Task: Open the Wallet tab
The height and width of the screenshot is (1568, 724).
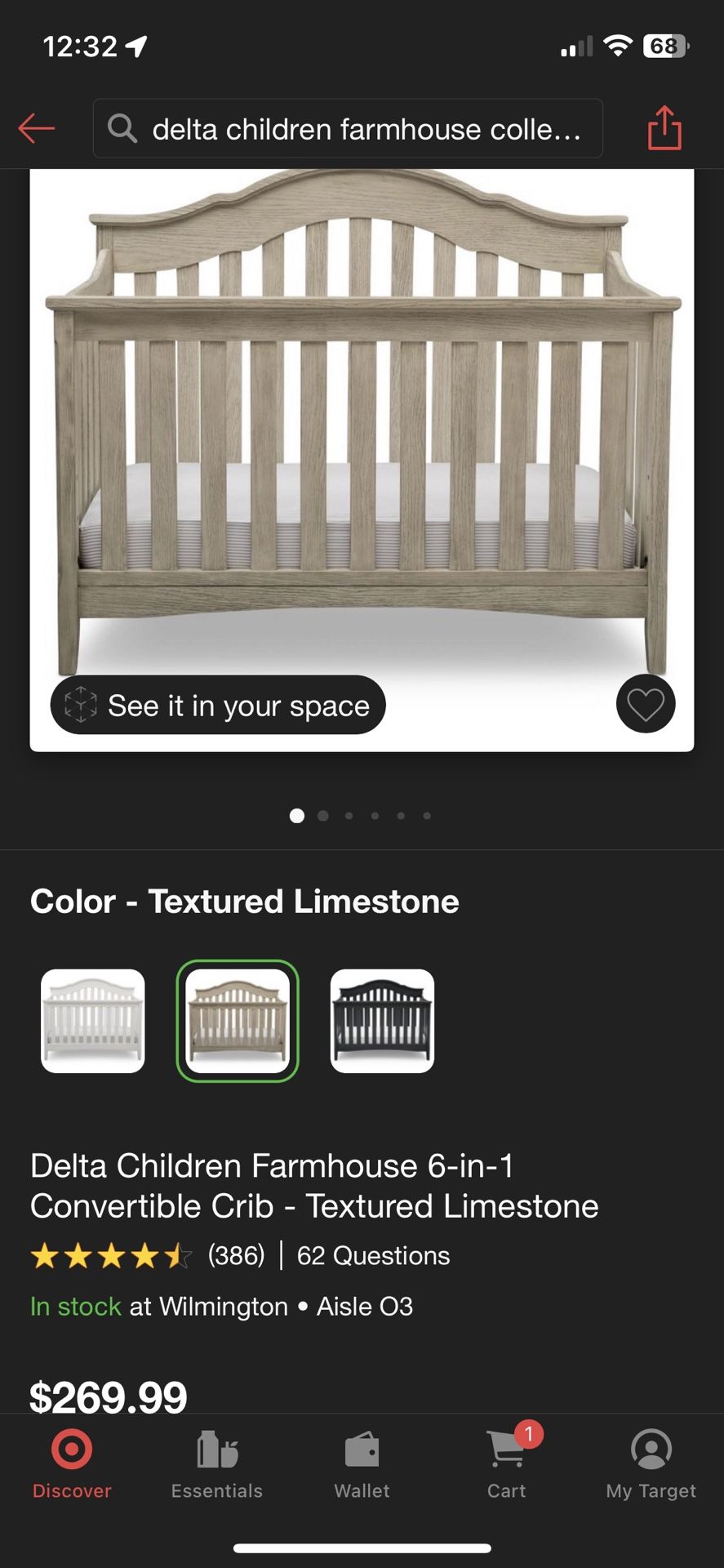Action: point(362,1465)
